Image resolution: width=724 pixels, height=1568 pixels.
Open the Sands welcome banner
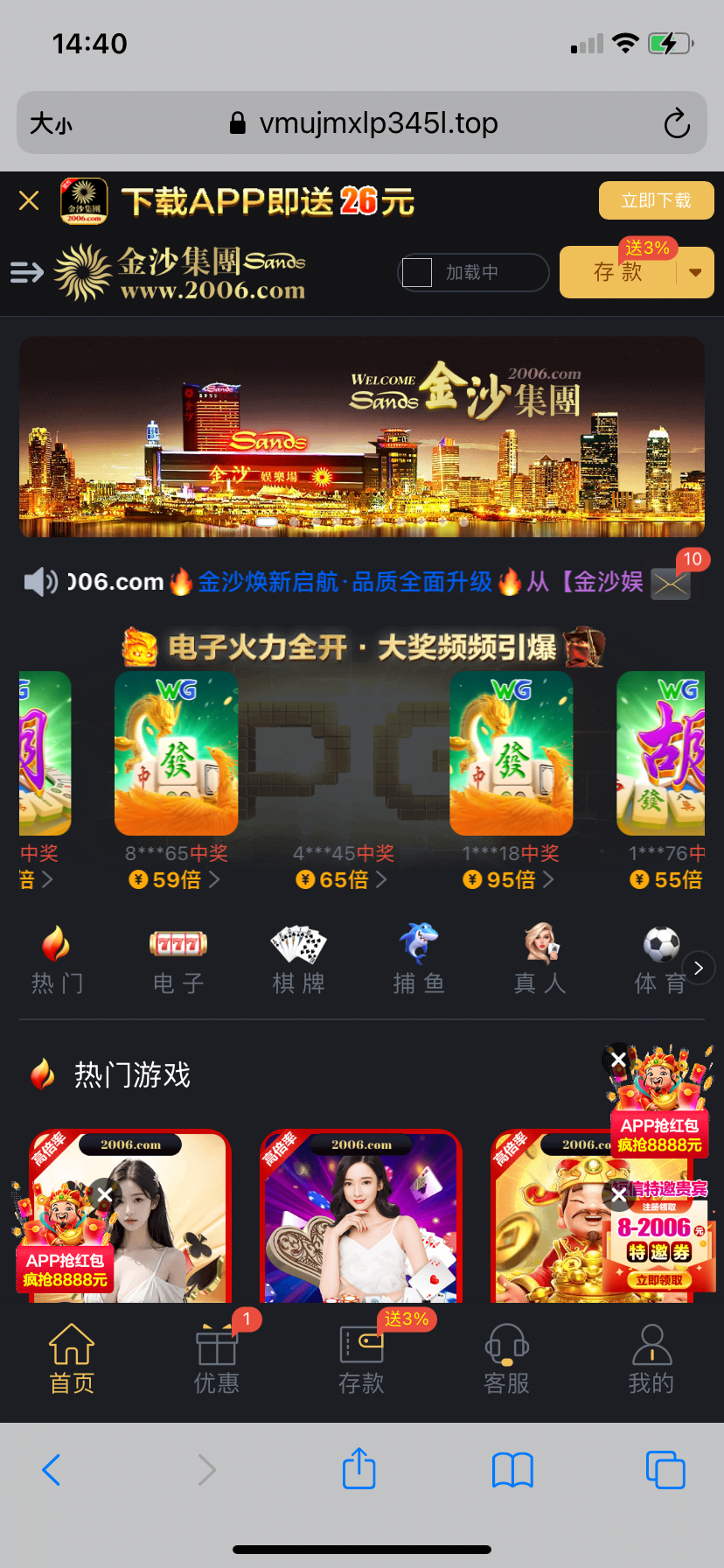coord(362,436)
